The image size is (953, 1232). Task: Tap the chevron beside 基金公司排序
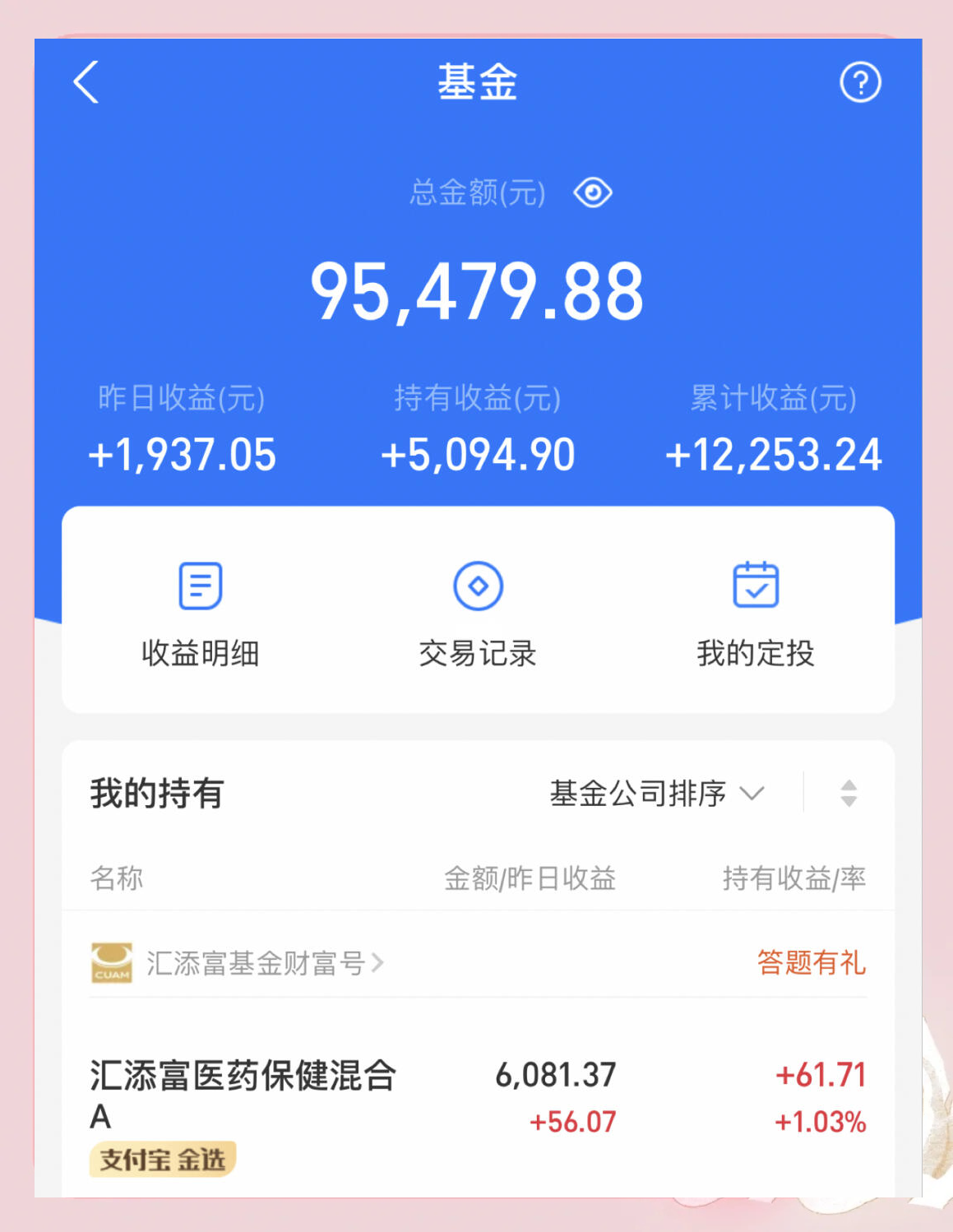click(x=751, y=794)
